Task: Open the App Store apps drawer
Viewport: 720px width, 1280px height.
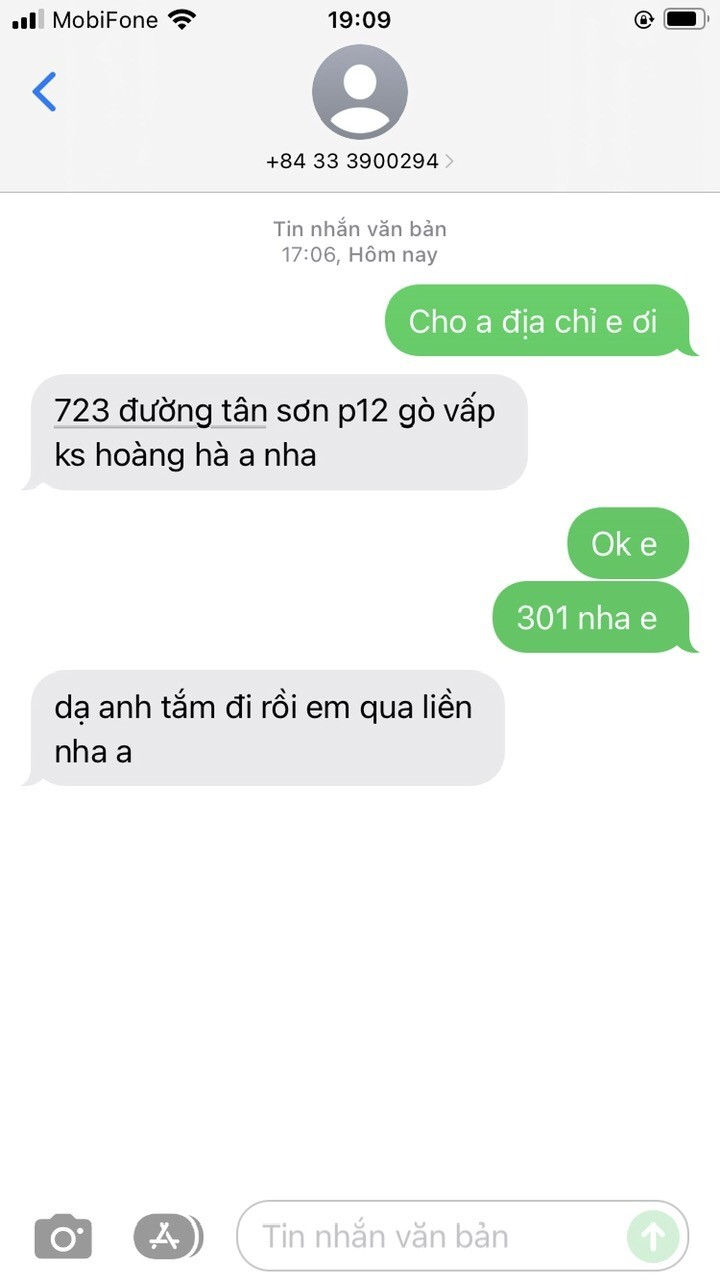Action: point(166,1237)
